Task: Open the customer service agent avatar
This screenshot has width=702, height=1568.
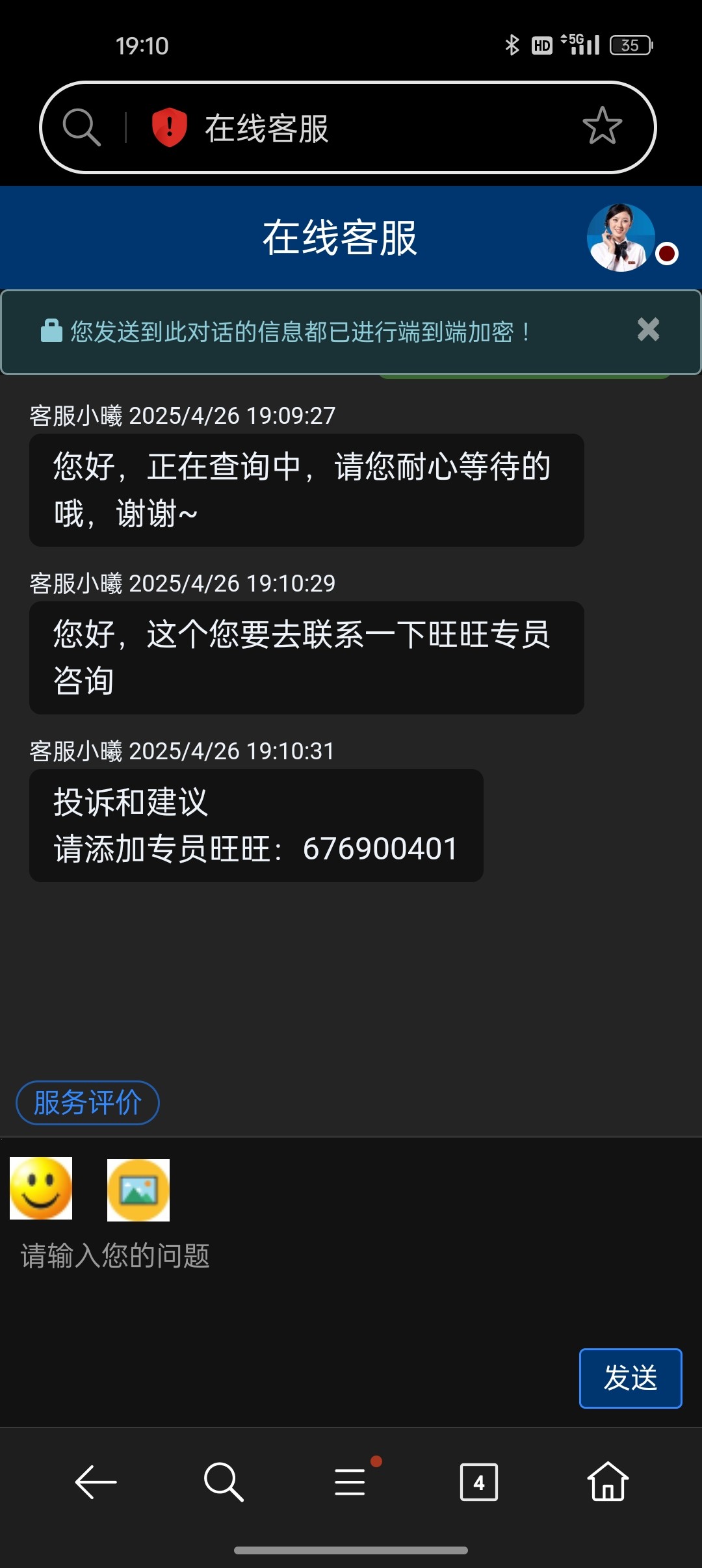Action: [621, 238]
